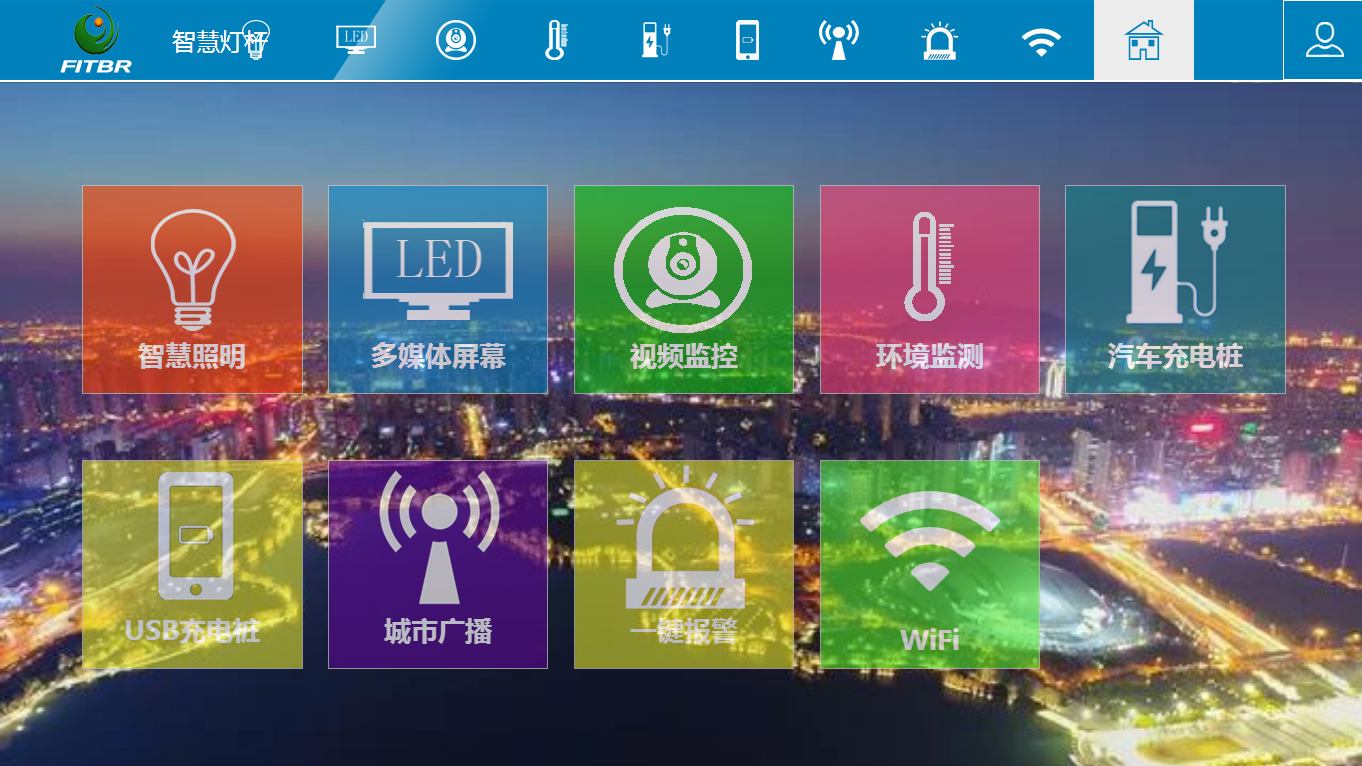The width and height of the screenshot is (1362, 766).
Task: Select the phone charging icon in toolbar
Action: 747,40
